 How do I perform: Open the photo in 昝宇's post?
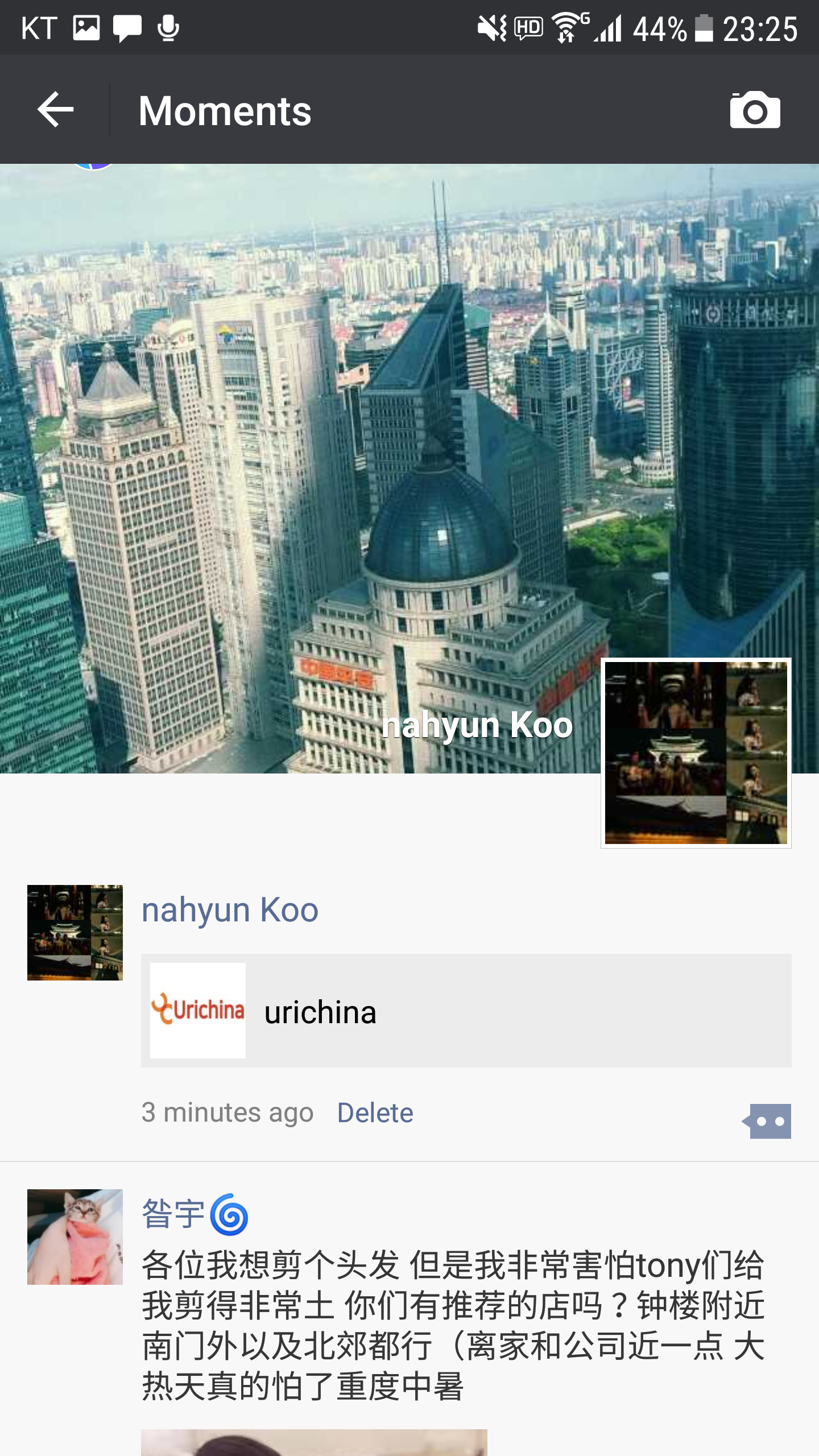[x=314, y=1442]
